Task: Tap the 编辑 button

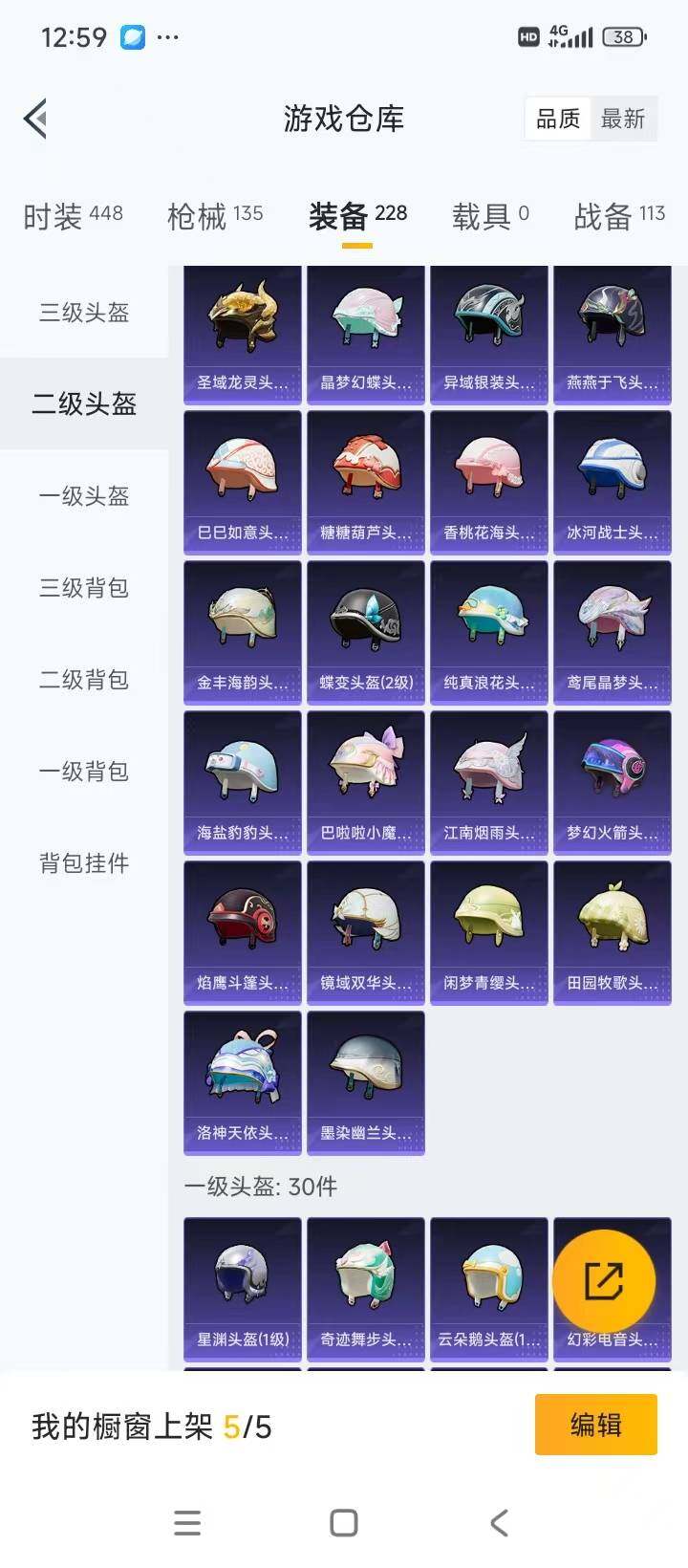Action: (x=595, y=1425)
